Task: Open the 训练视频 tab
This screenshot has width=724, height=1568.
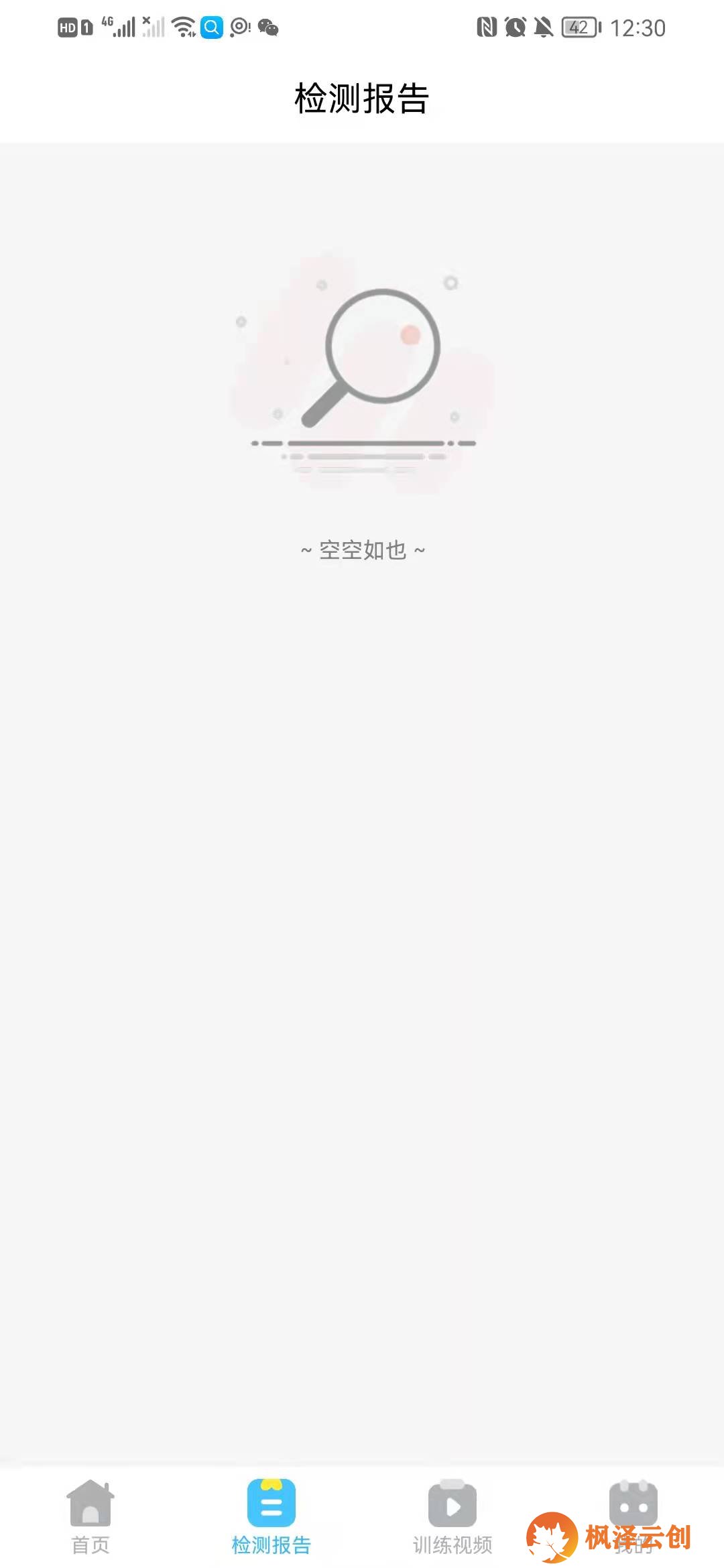Action: pos(452,1517)
